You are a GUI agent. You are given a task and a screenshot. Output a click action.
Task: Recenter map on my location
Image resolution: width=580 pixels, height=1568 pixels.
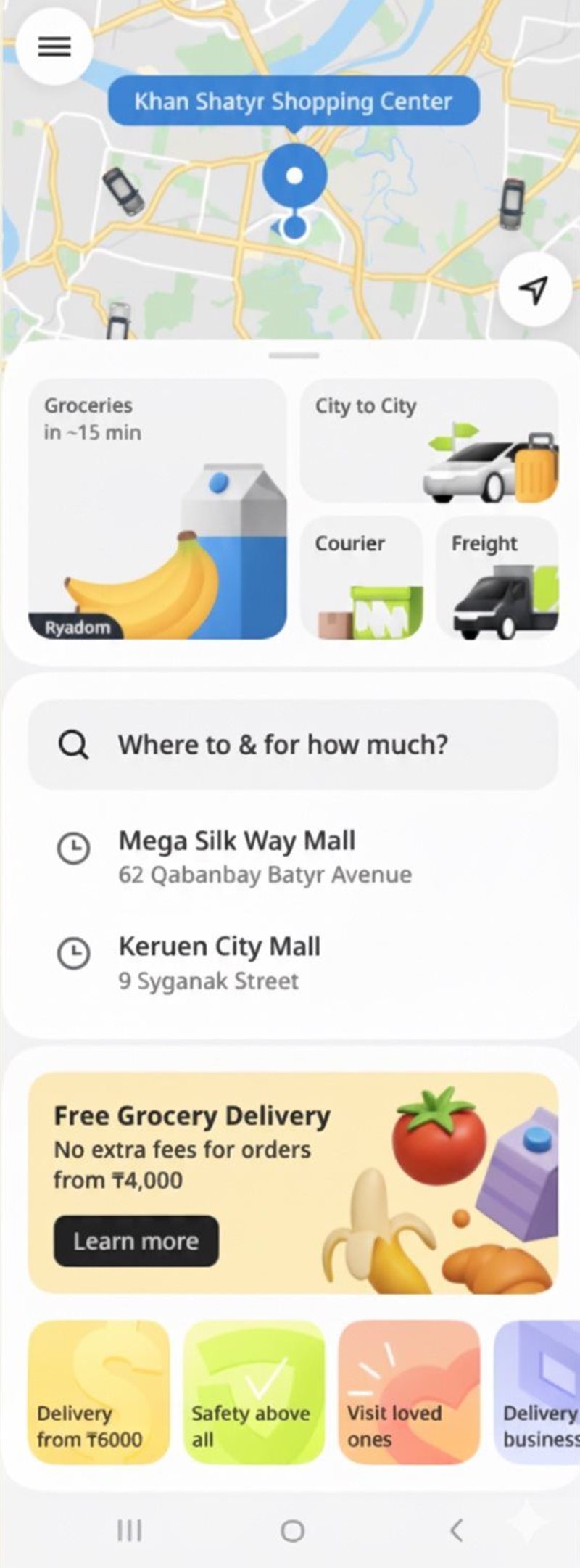click(x=534, y=289)
